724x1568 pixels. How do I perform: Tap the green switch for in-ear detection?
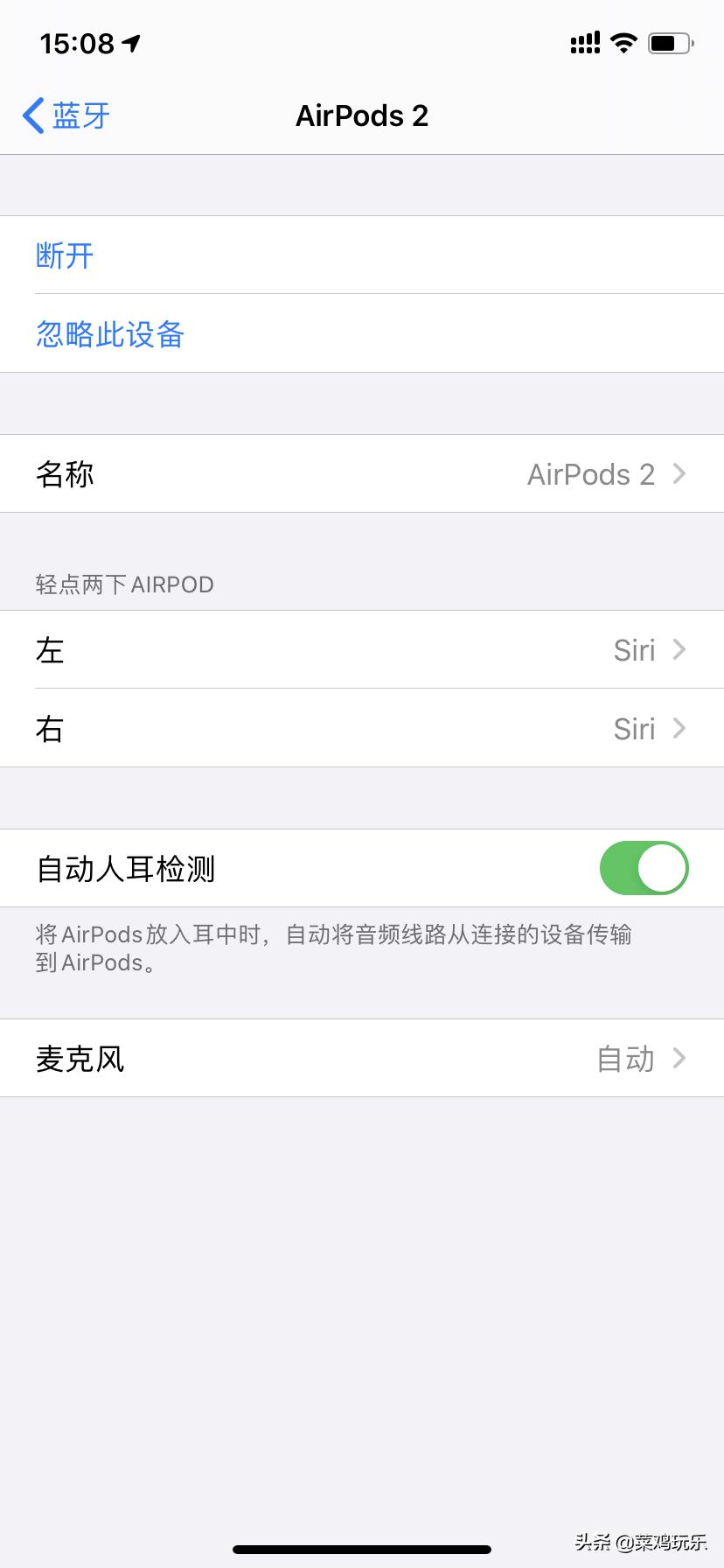[x=644, y=867]
